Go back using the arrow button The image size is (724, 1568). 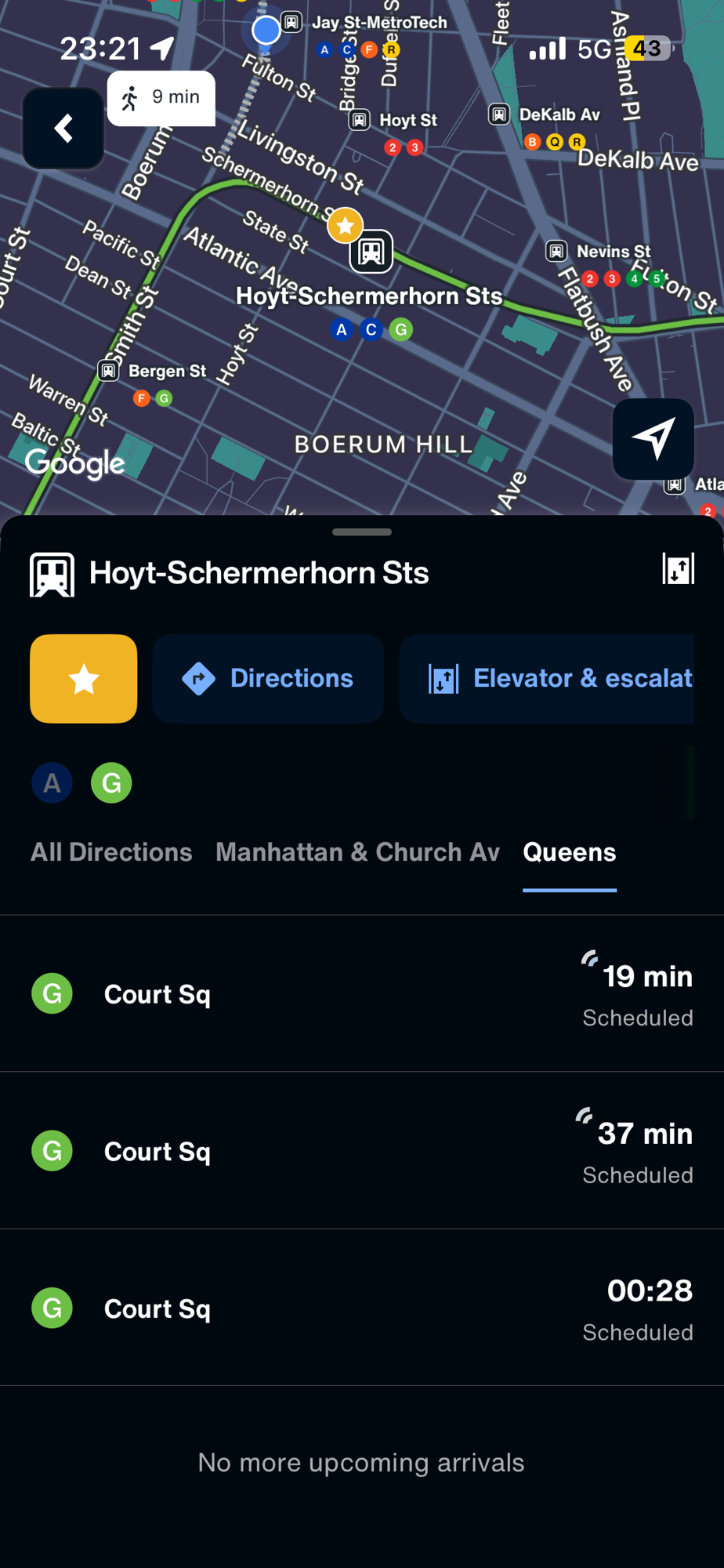click(x=63, y=129)
